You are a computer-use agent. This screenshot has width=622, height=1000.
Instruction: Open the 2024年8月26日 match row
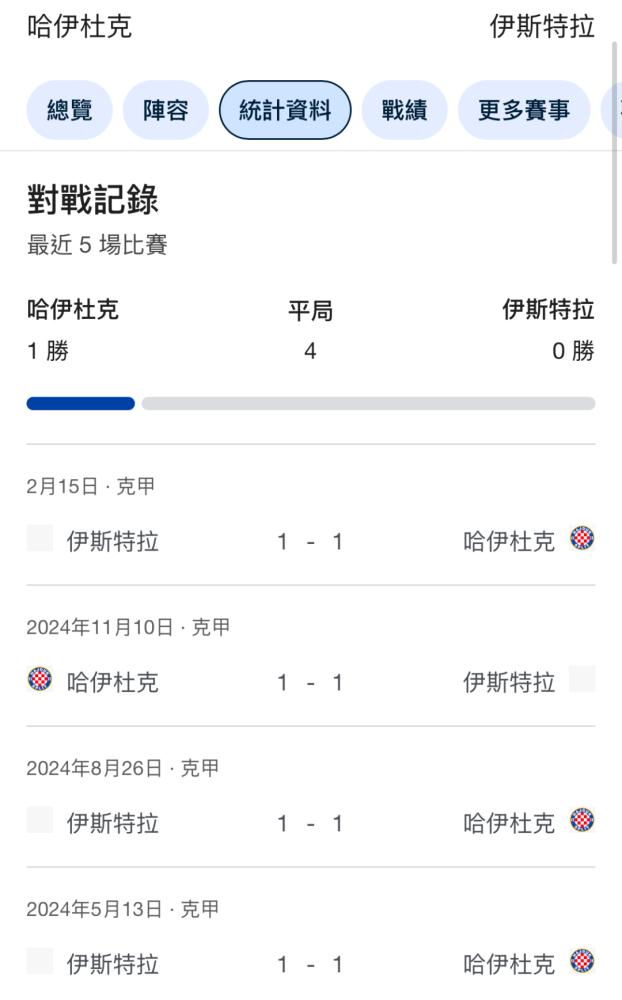tap(311, 797)
